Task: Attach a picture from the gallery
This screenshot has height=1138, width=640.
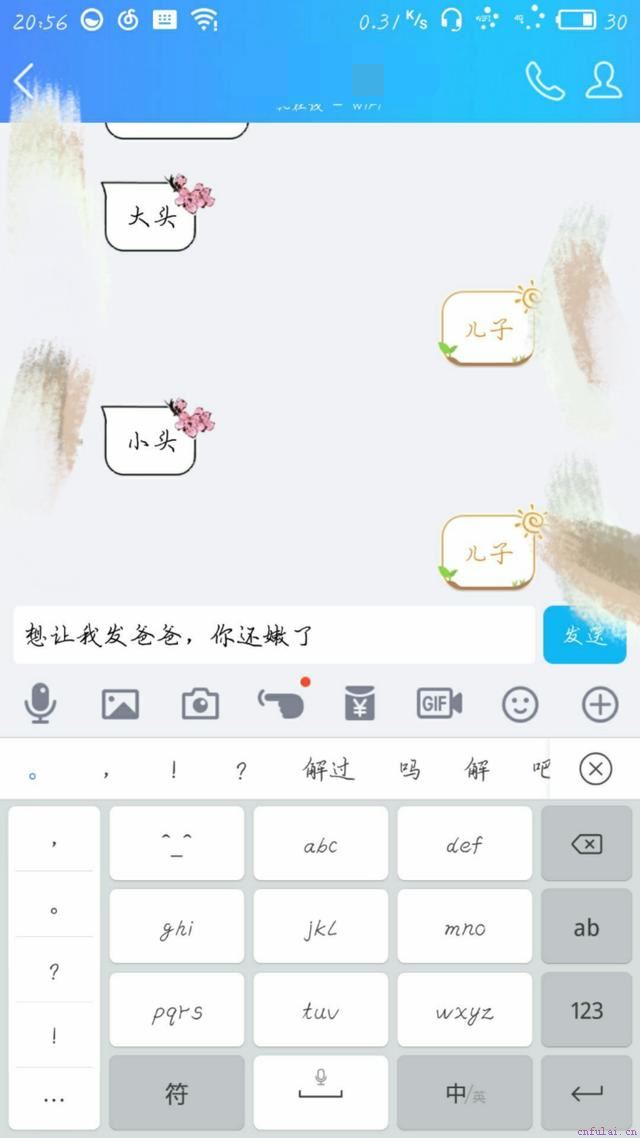Action: 120,704
